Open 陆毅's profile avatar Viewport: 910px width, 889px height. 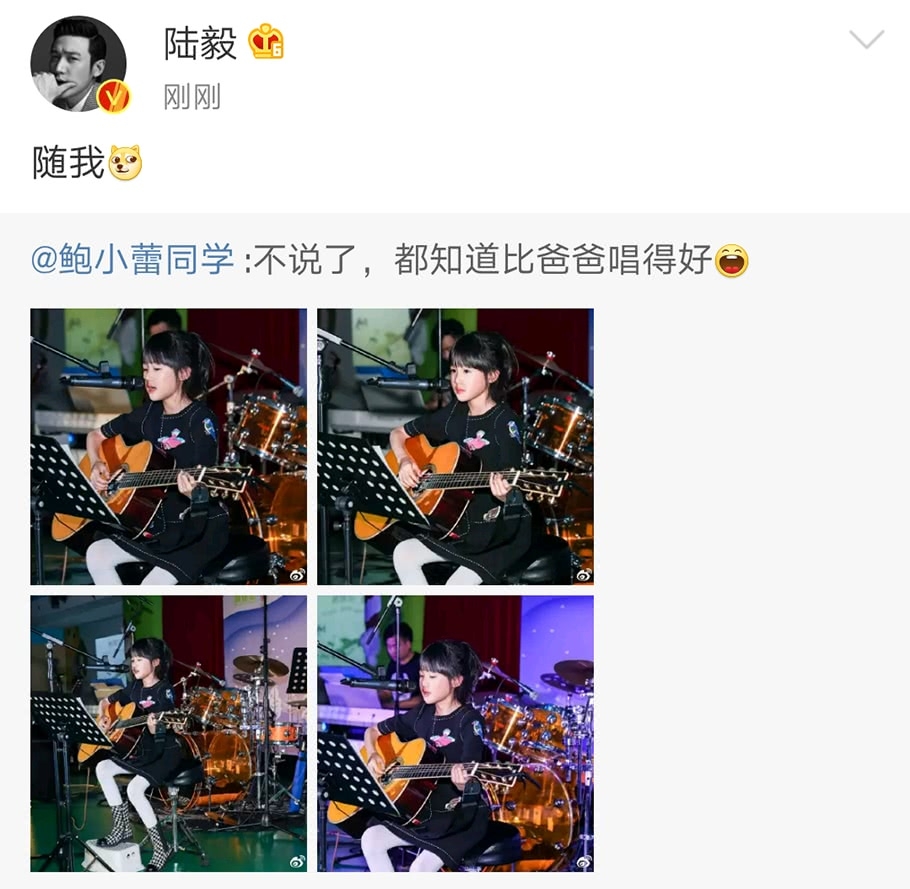click(78, 64)
